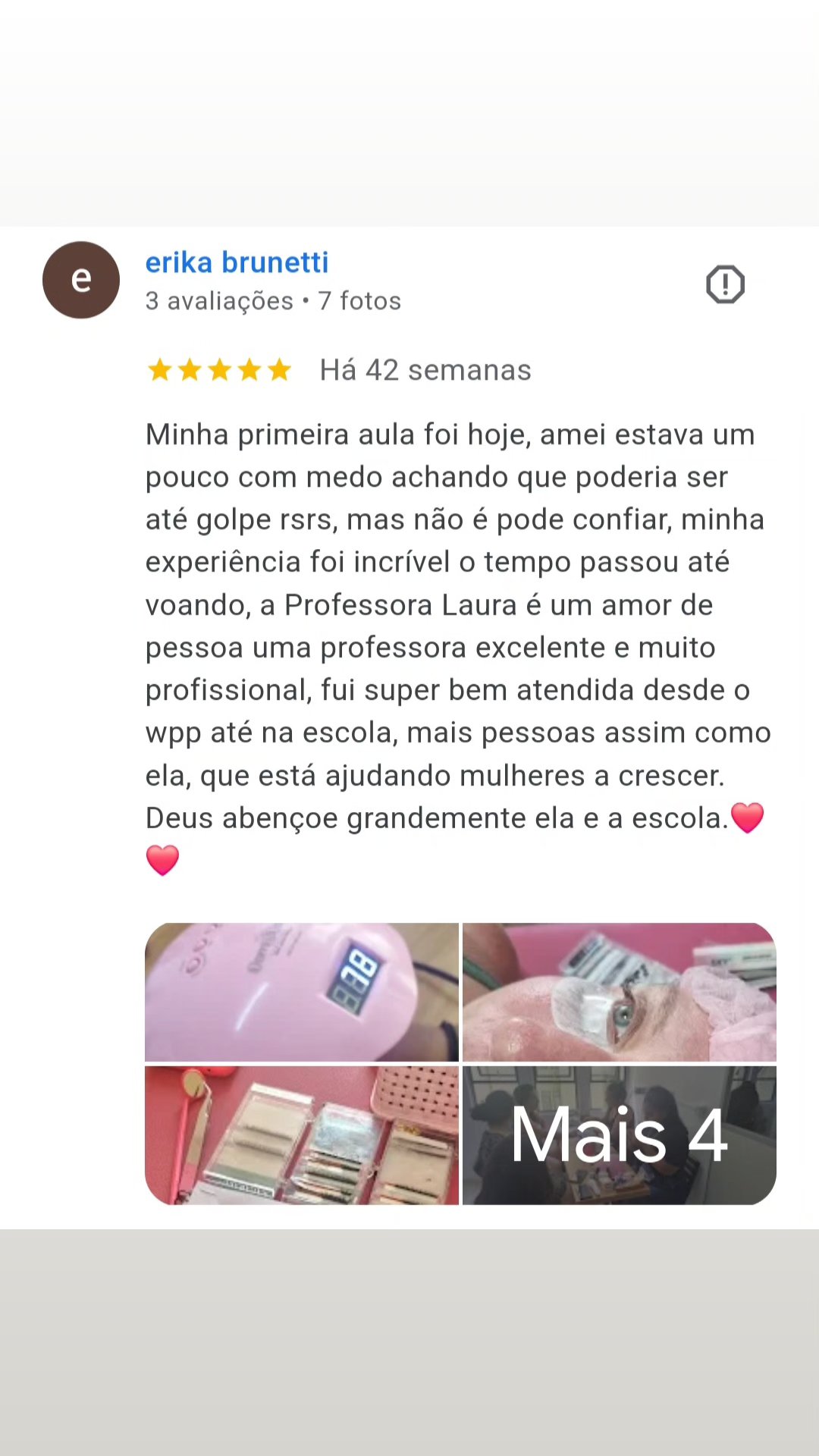The height and width of the screenshot is (1456, 819).
Task: Open erika brunetti's profile link
Action: click(237, 262)
